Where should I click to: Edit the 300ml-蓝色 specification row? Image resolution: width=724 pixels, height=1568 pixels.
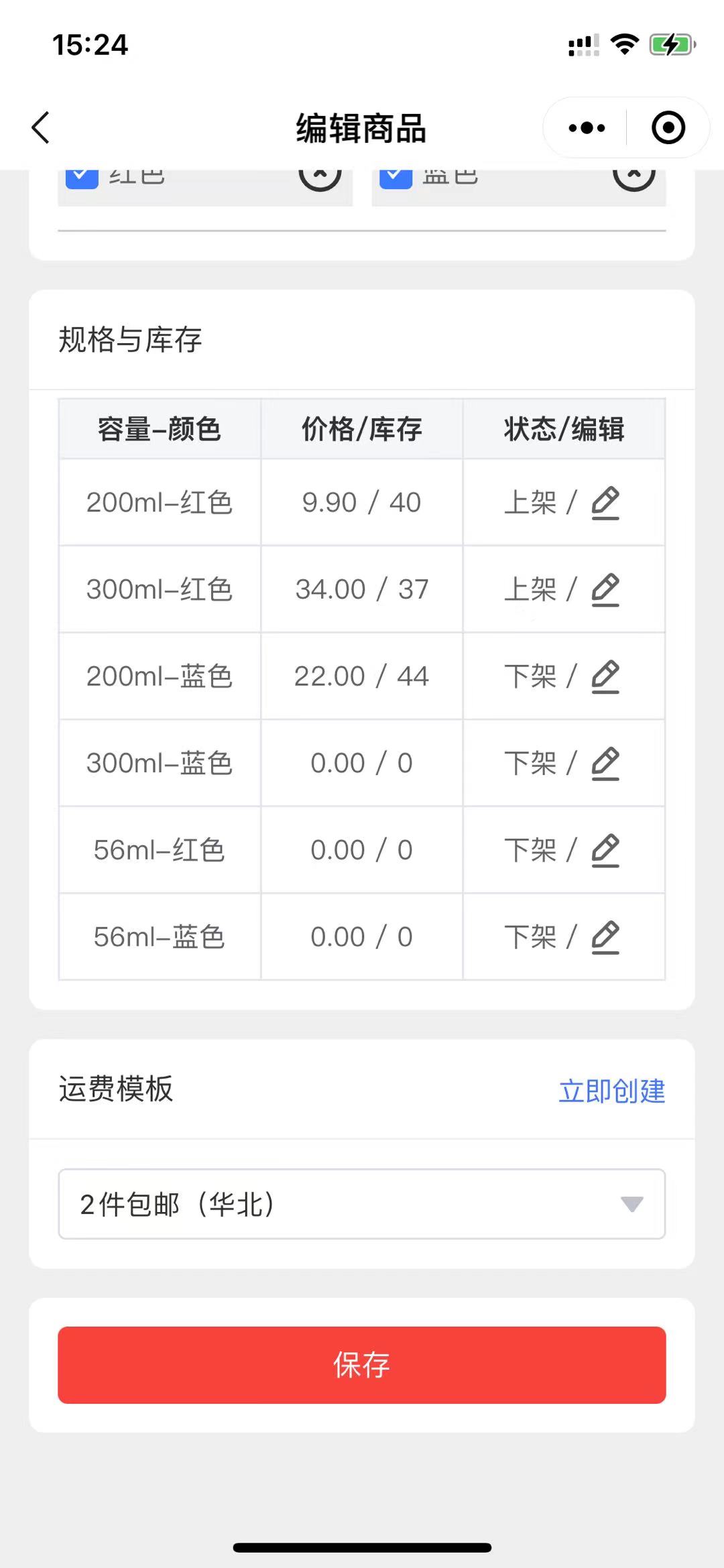604,764
